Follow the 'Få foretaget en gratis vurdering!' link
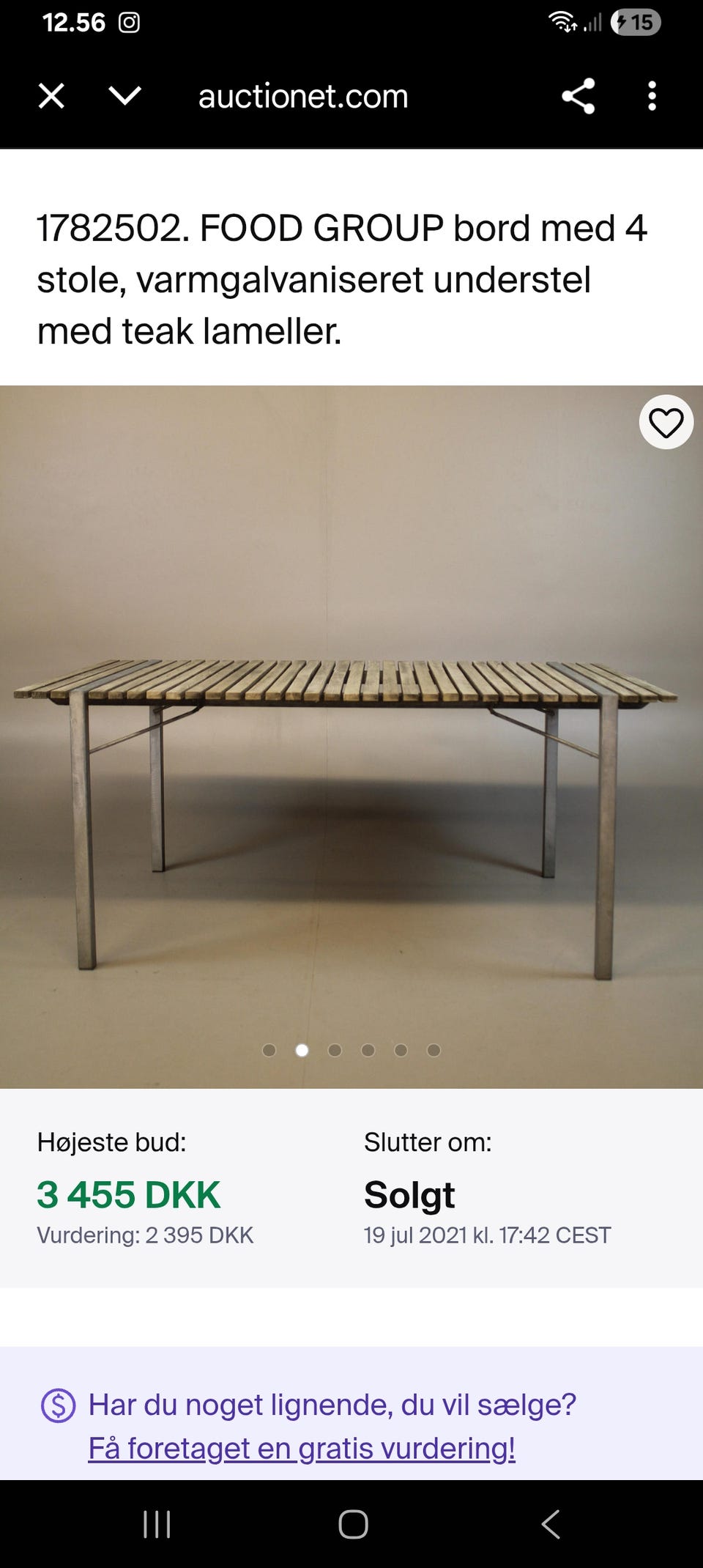This screenshot has width=703, height=1568. click(x=302, y=1449)
